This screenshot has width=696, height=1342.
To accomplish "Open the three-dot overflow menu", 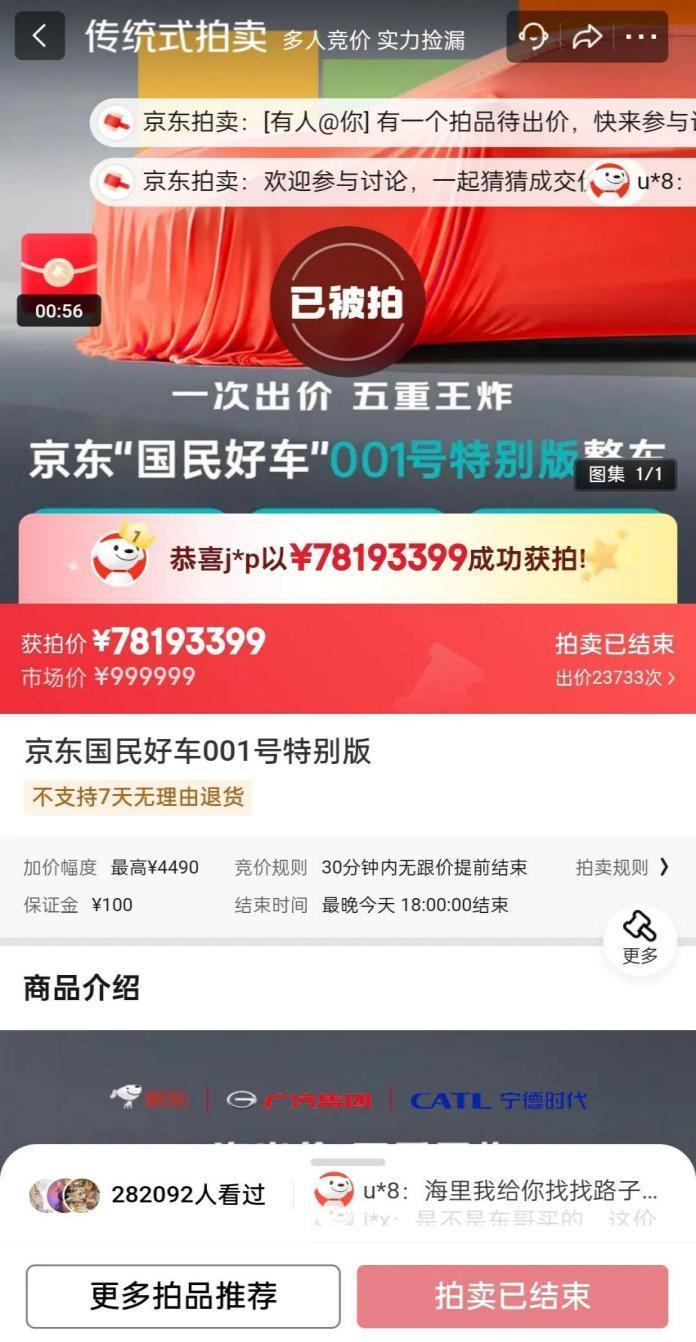I will click(640, 37).
